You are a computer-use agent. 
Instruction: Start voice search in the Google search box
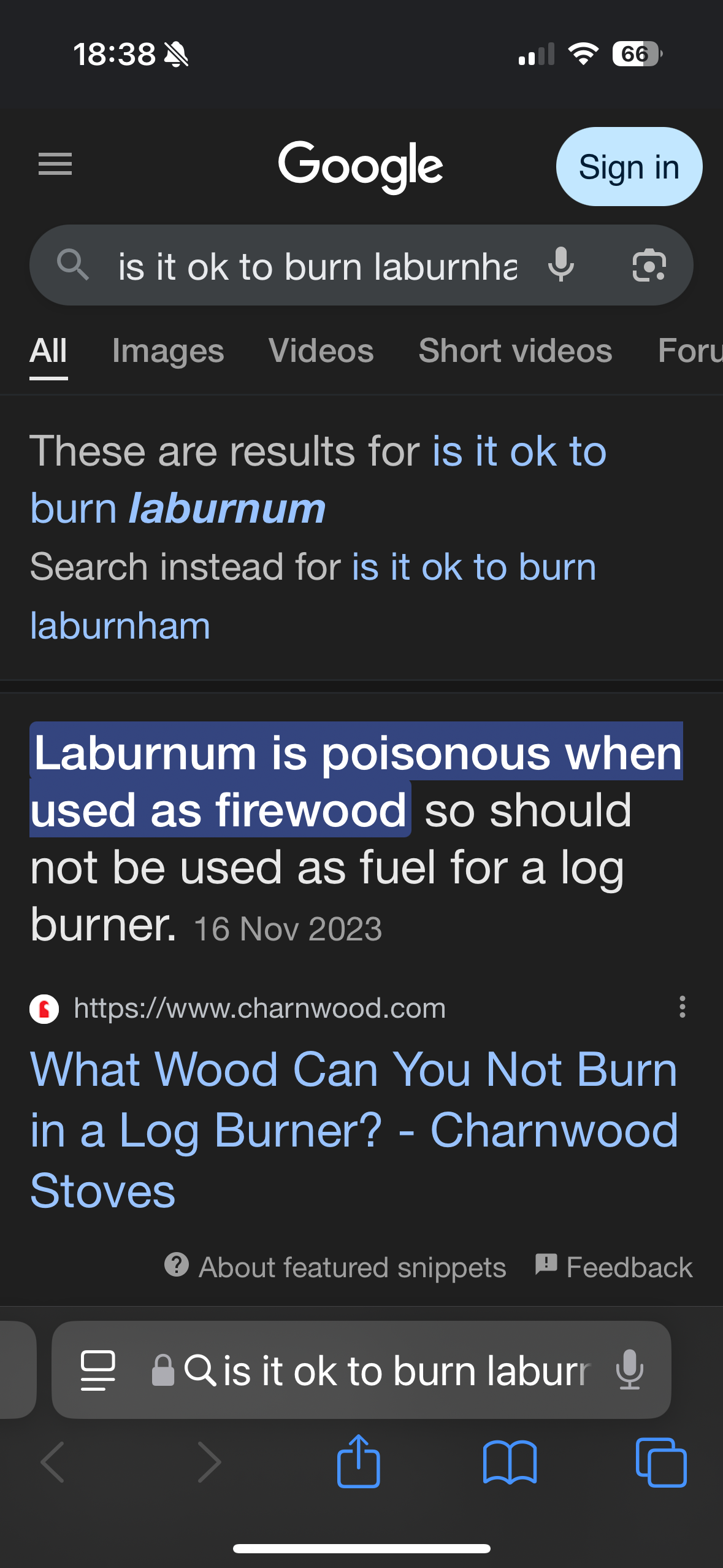click(561, 265)
